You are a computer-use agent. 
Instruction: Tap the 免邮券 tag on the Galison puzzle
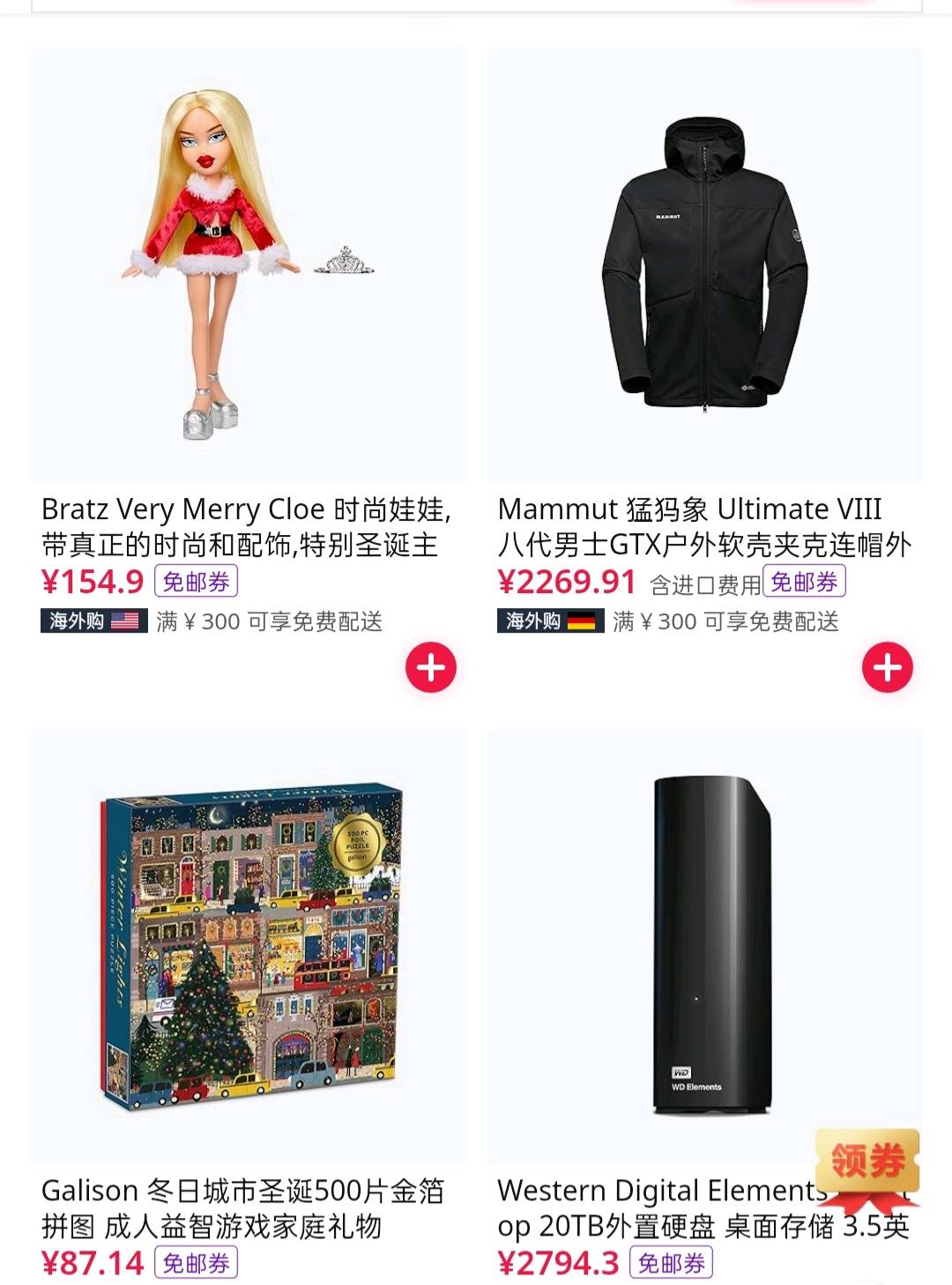click(196, 1263)
